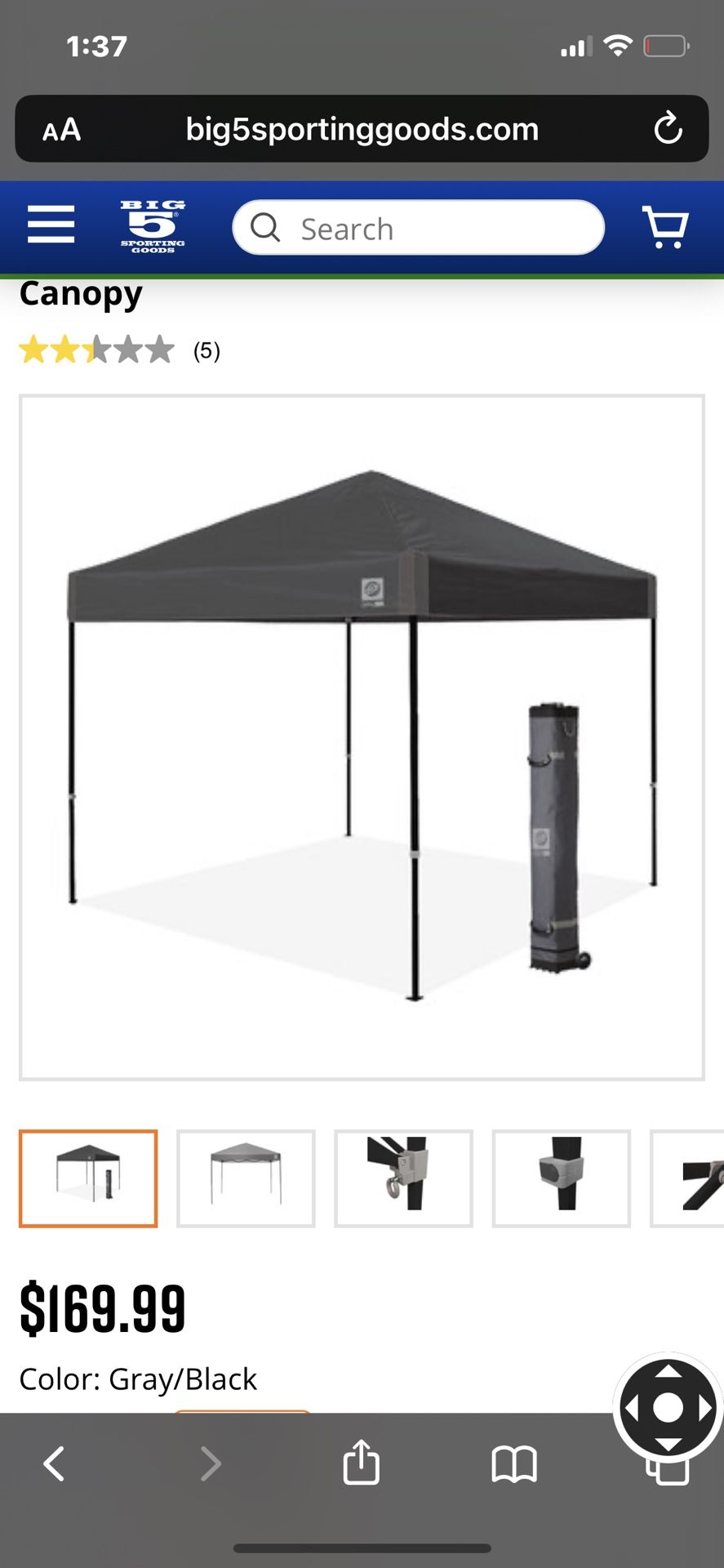Enlarge the main canopy product image
Screen dimensions: 724x1568
point(362,737)
